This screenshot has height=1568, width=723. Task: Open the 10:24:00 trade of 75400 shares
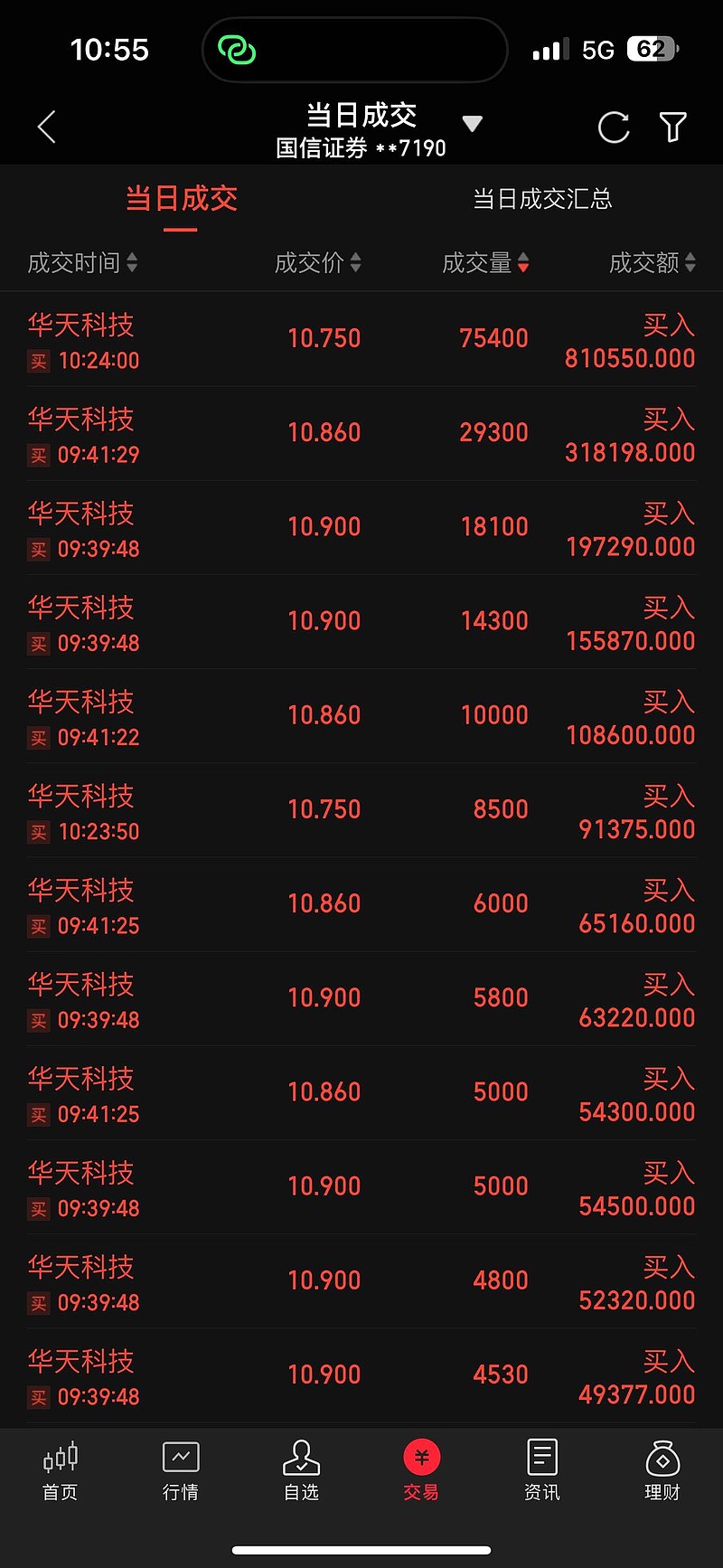pyautogui.click(x=361, y=340)
